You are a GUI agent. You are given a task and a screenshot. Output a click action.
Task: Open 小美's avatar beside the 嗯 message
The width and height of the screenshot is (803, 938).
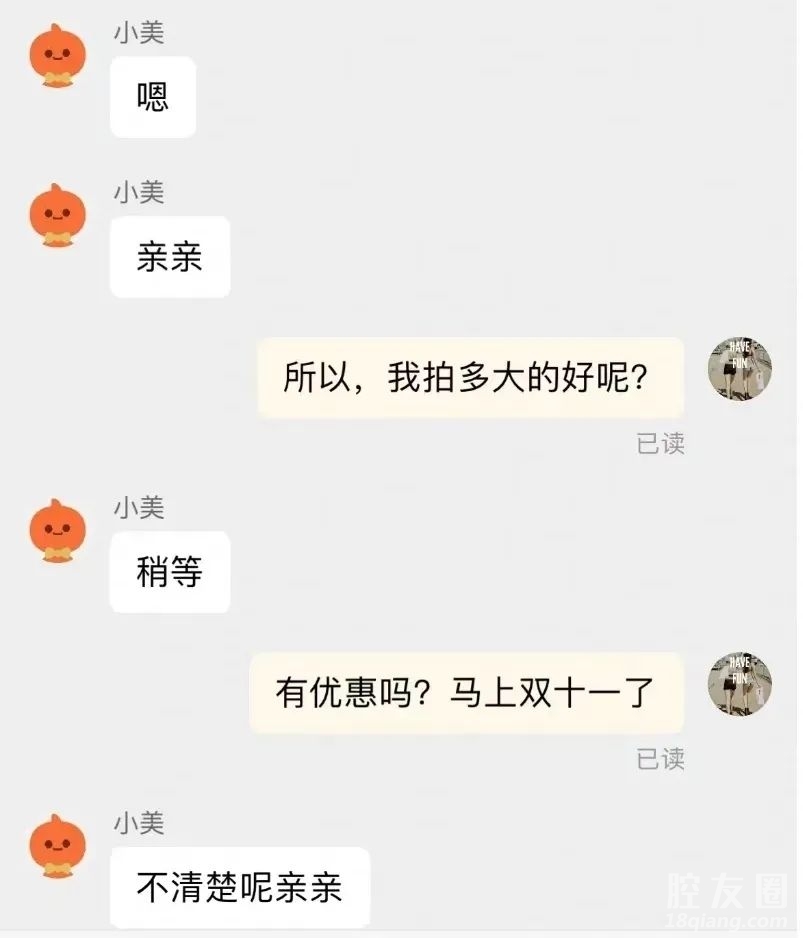click(x=58, y=56)
